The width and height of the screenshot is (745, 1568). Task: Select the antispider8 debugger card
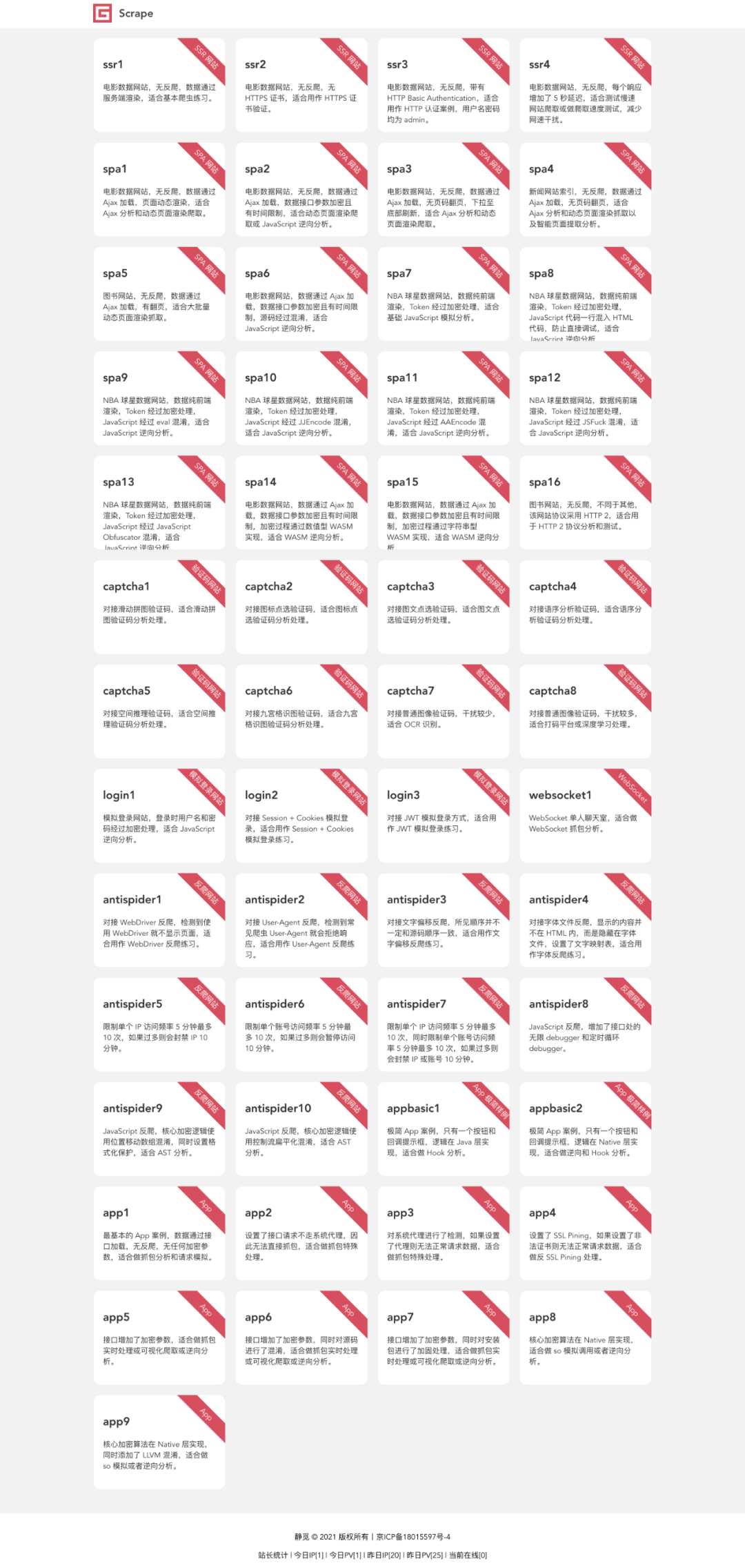pos(585,1024)
